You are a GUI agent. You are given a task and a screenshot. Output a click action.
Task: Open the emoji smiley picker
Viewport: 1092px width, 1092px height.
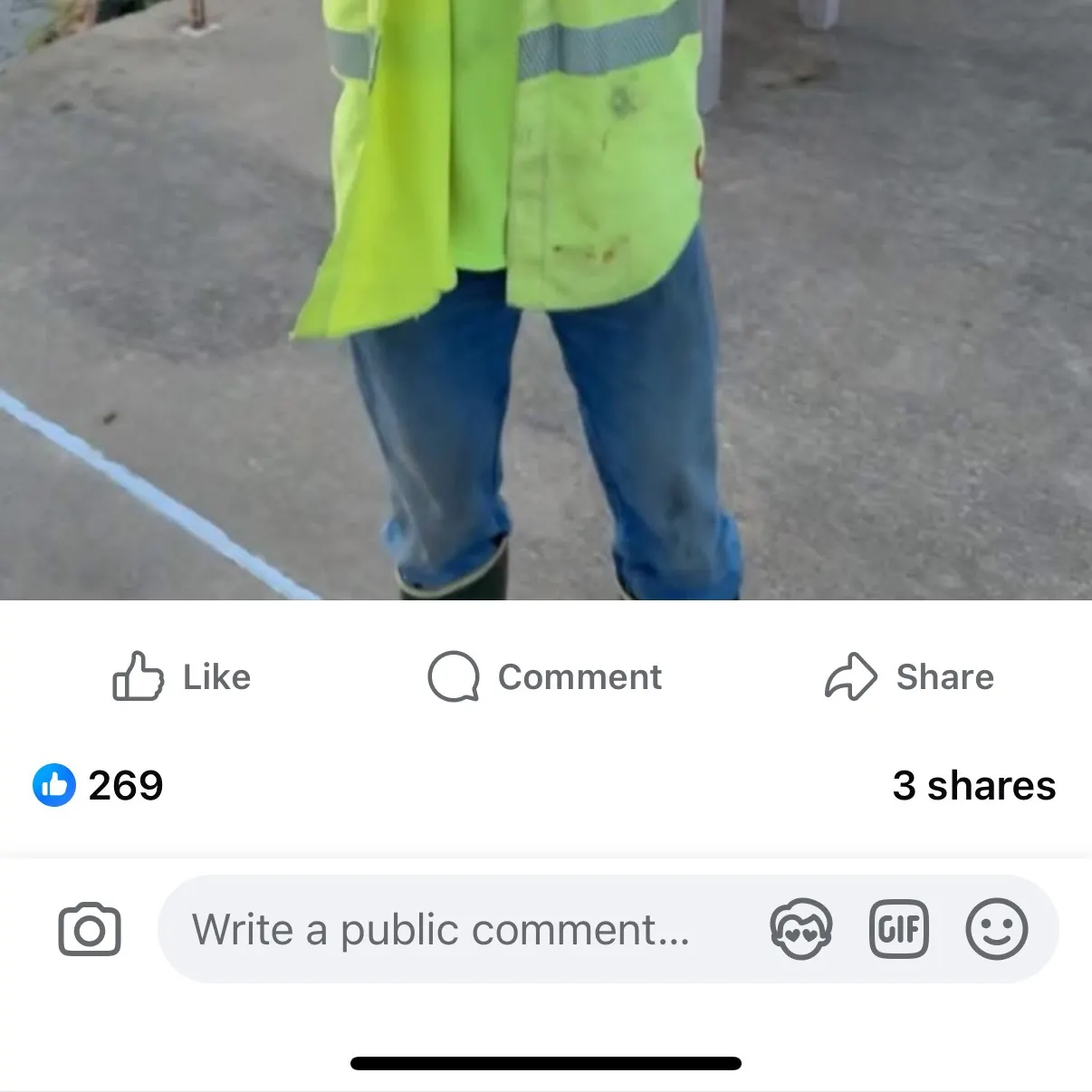tap(996, 929)
